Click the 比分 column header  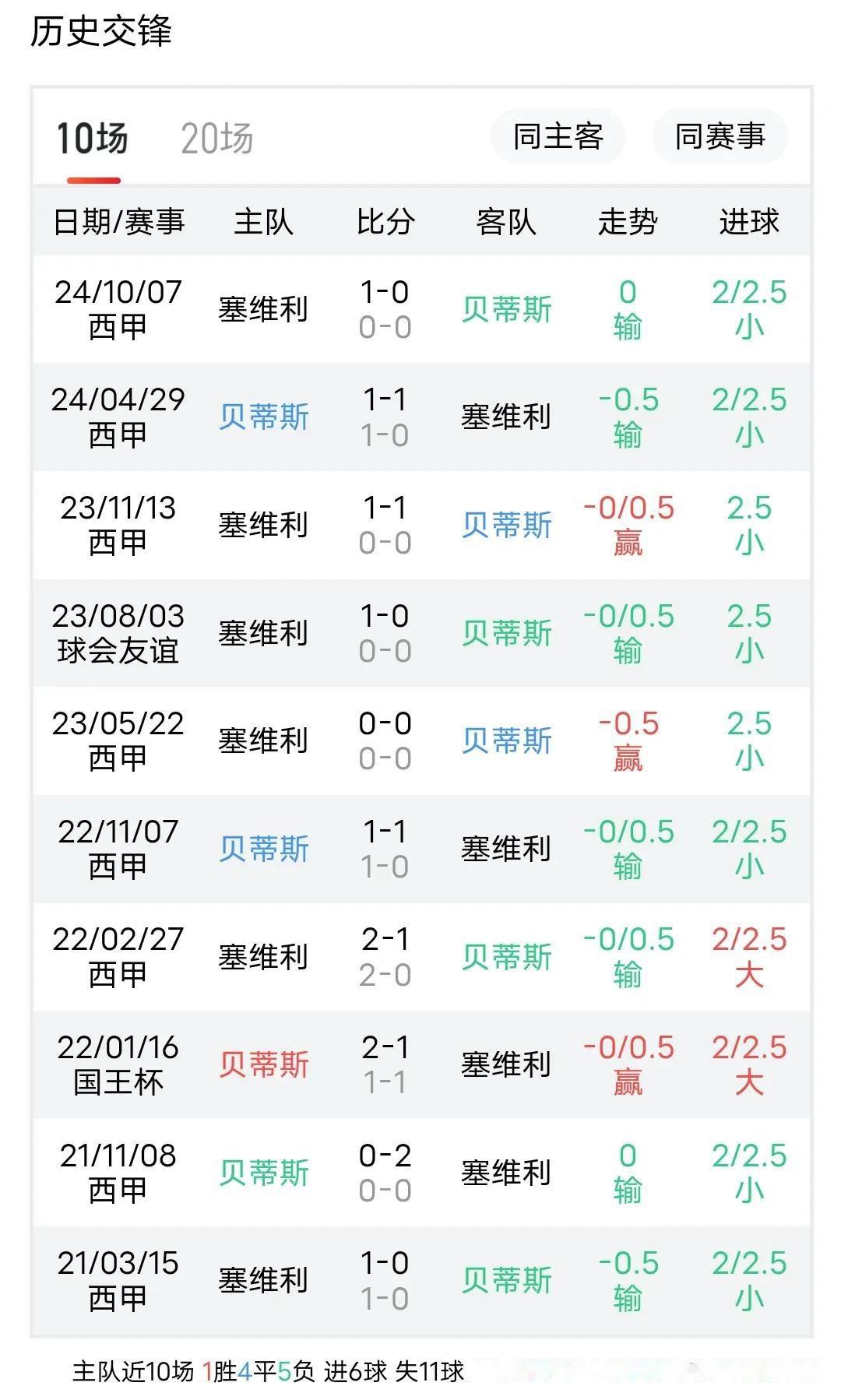coord(387,223)
